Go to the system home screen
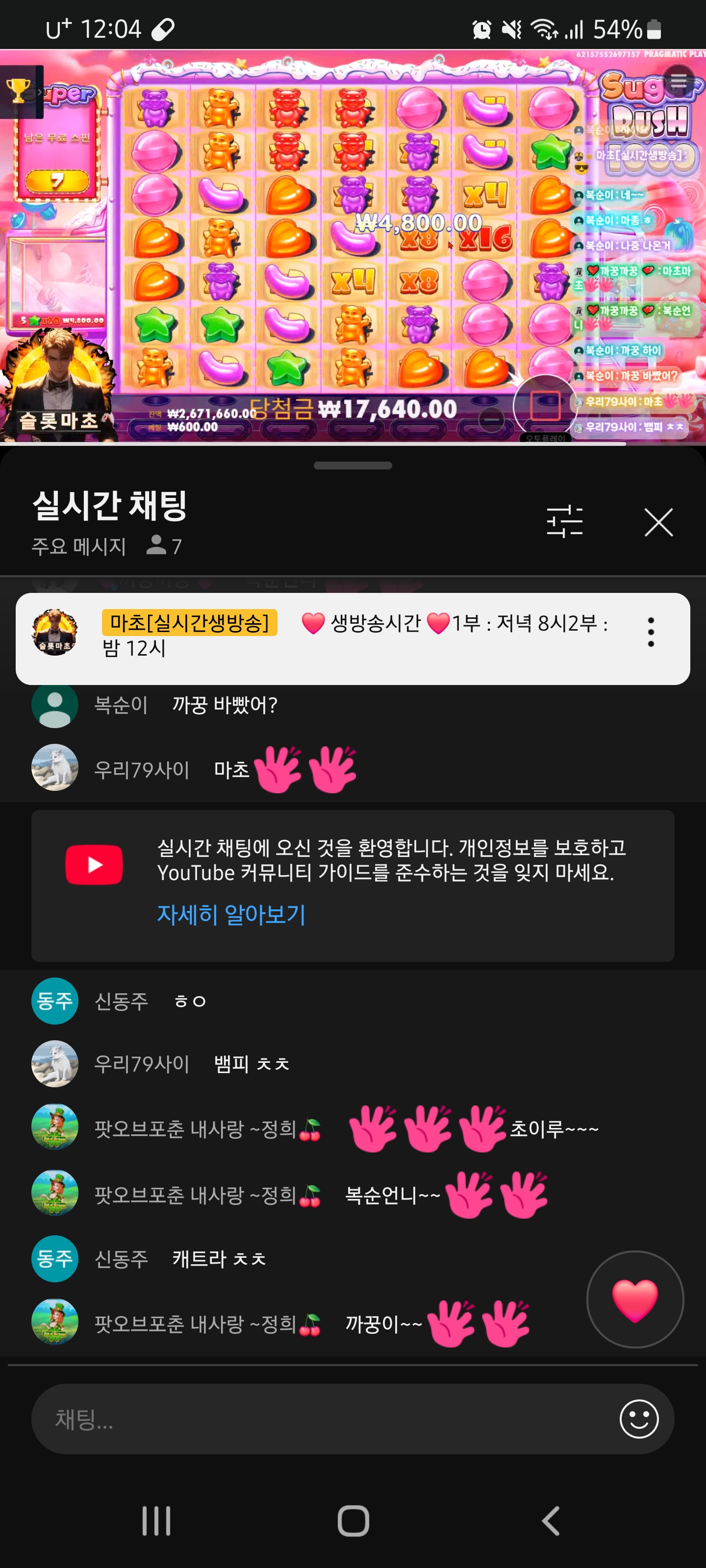The height and width of the screenshot is (1568, 706). pyautogui.click(x=353, y=1520)
